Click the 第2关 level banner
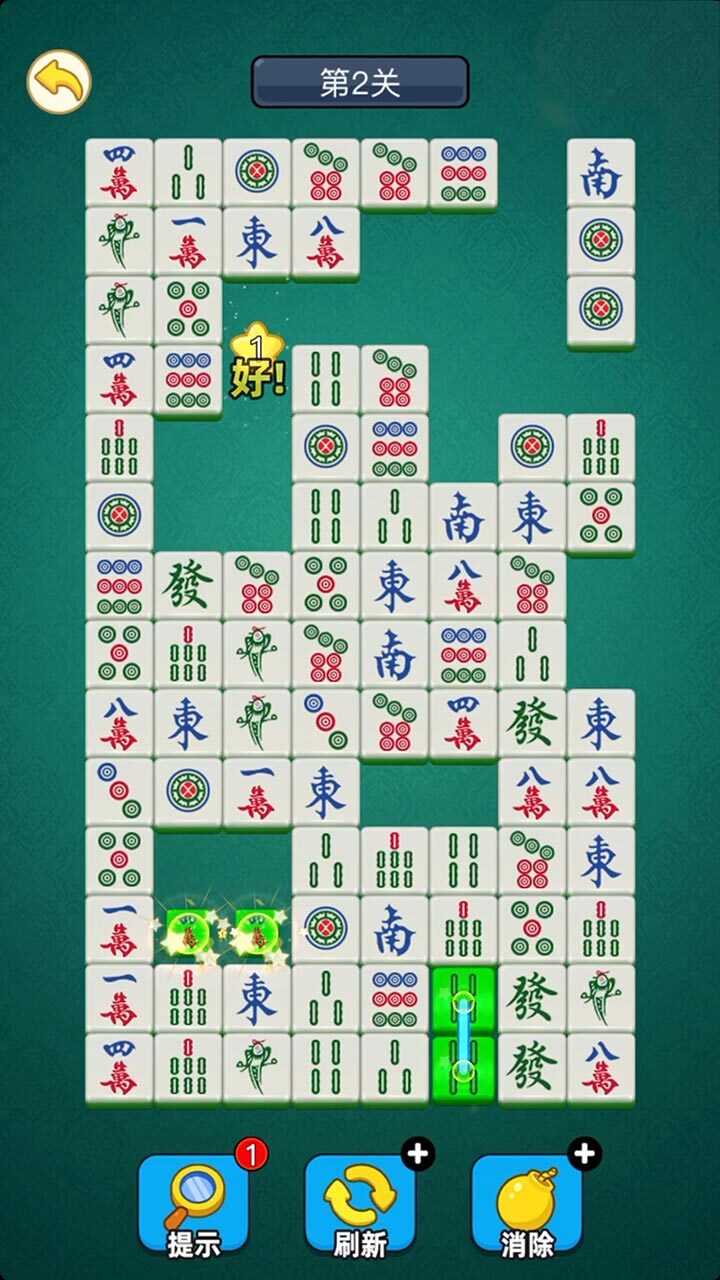Screen dimensions: 720x1280 coord(360,83)
